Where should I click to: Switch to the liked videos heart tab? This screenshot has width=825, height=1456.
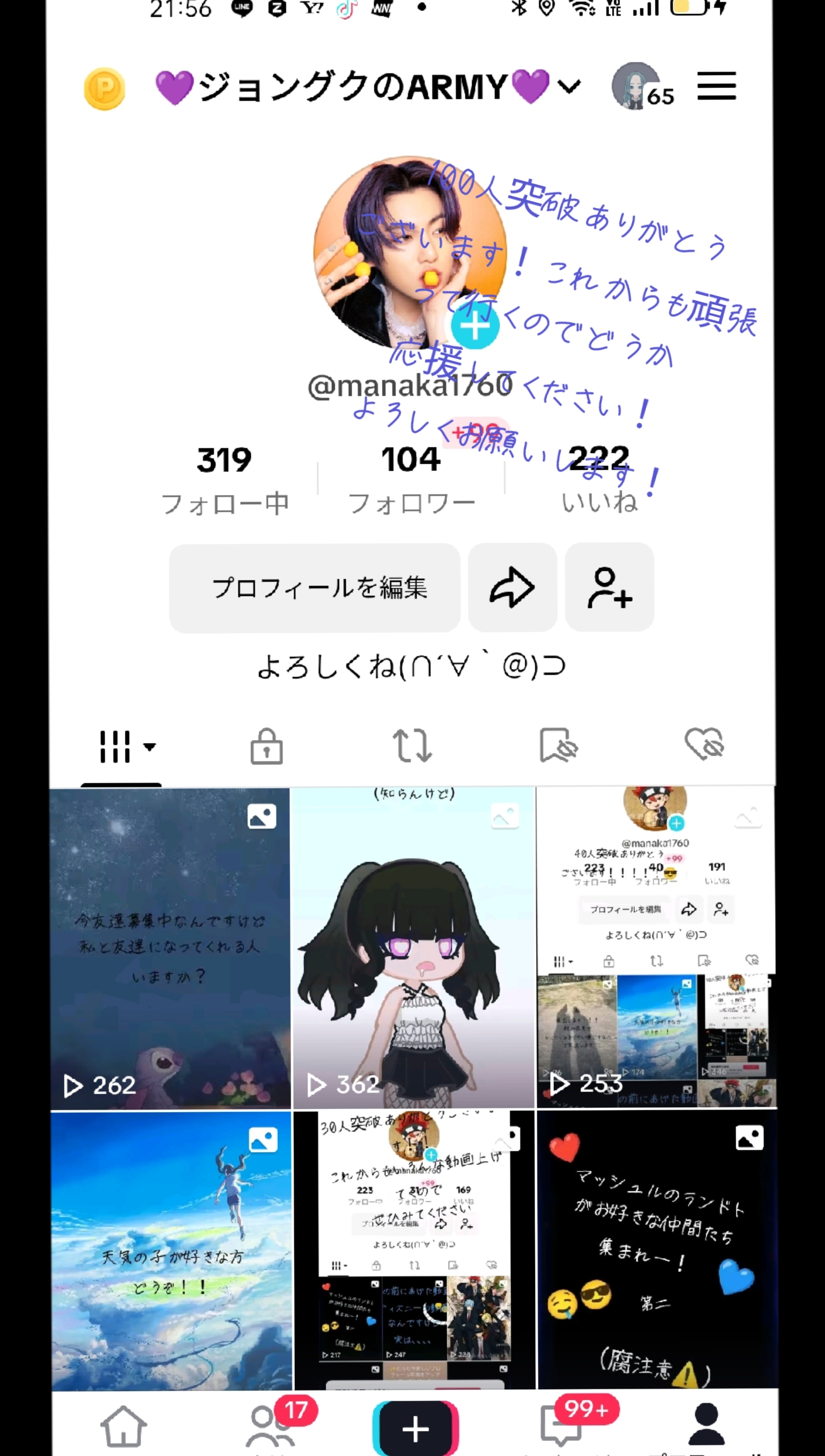click(704, 746)
